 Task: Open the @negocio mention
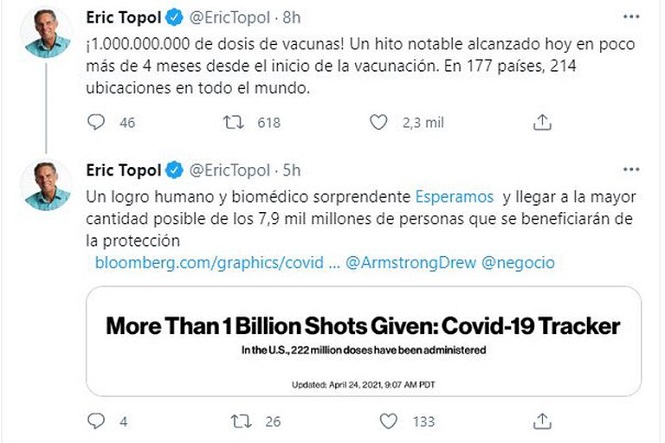(x=517, y=263)
